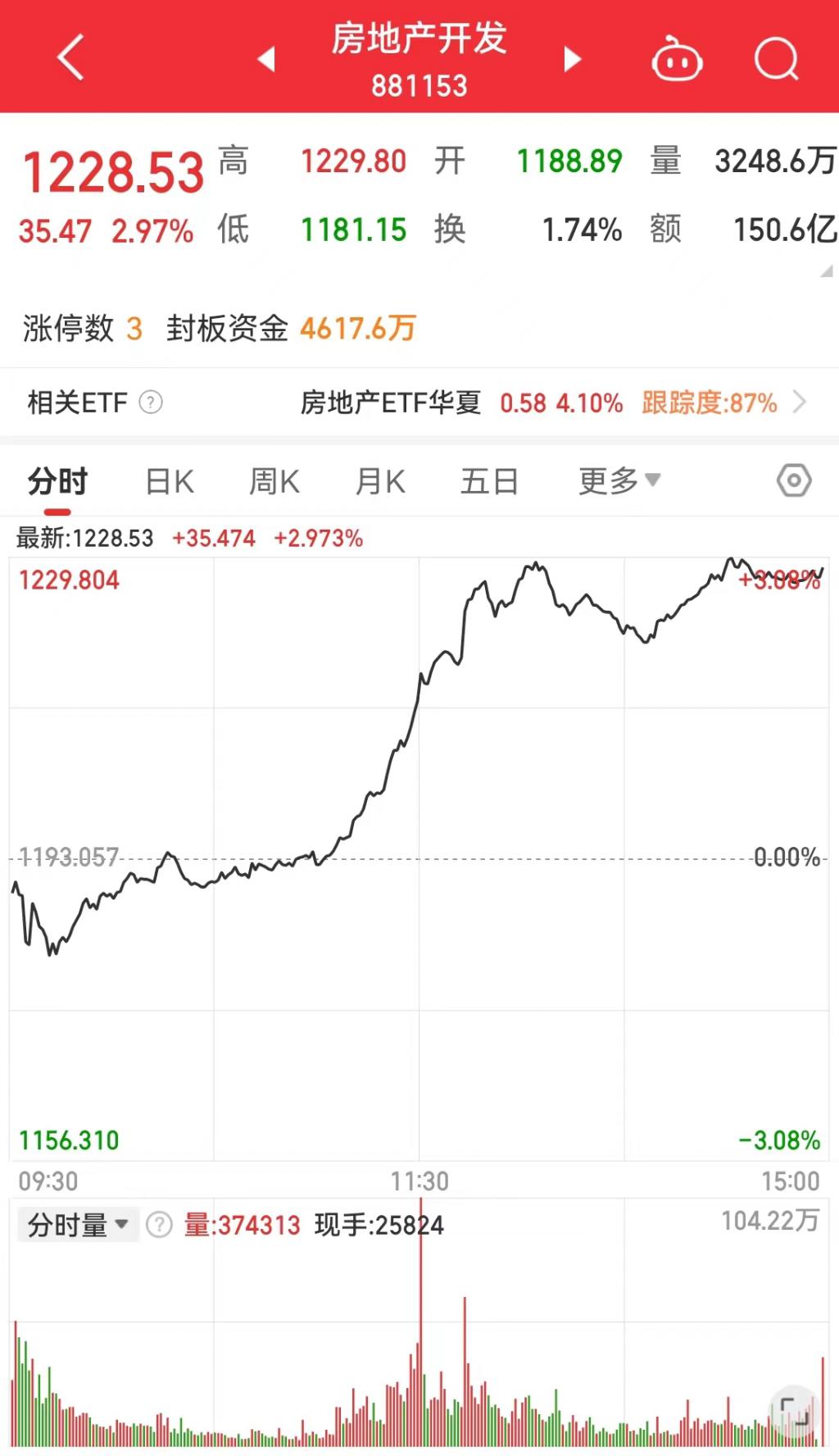Tap the help icon beside 分时量

[159, 1225]
